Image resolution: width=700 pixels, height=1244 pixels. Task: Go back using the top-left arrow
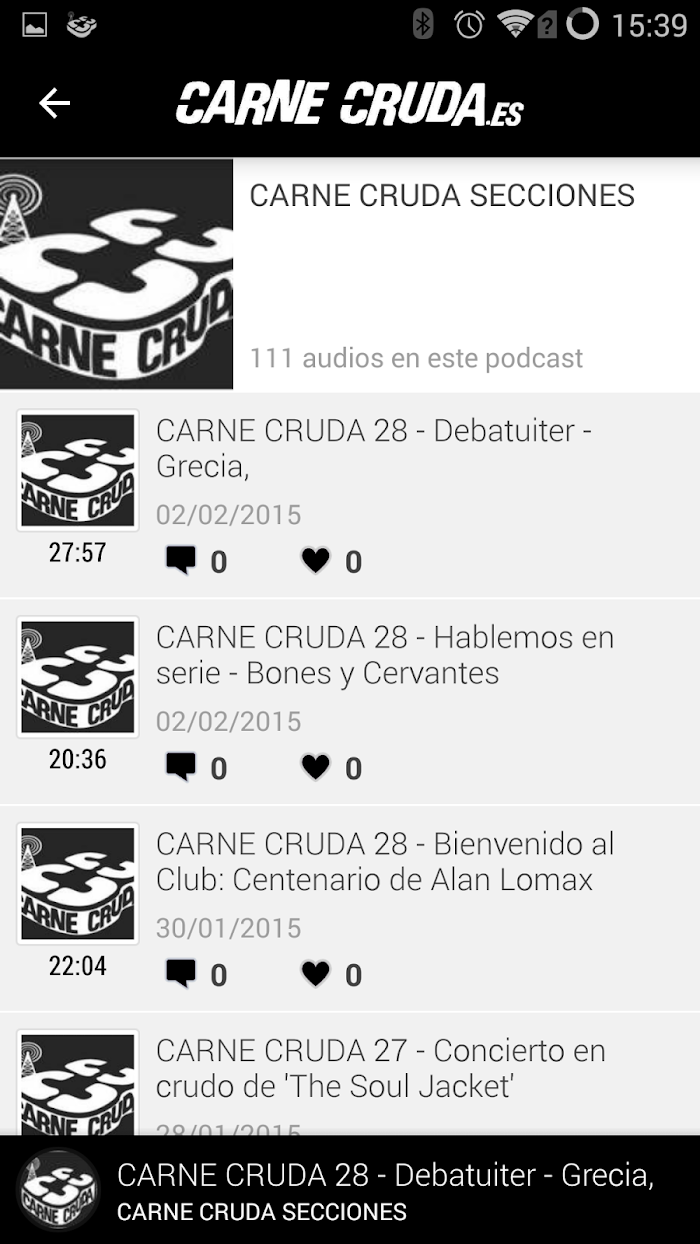(x=54, y=103)
